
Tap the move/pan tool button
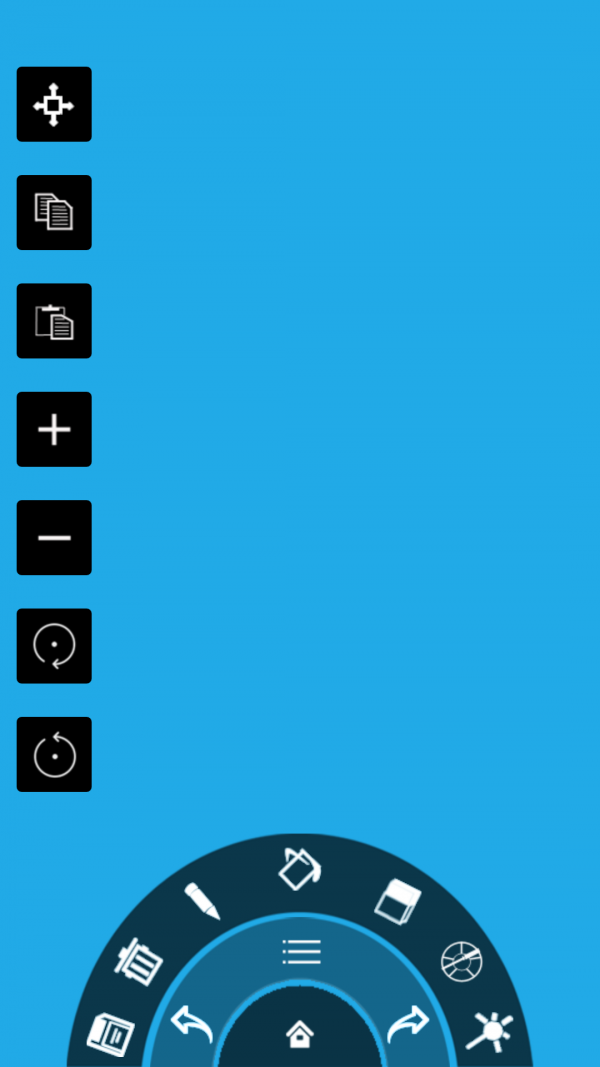click(x=54, y=104)
